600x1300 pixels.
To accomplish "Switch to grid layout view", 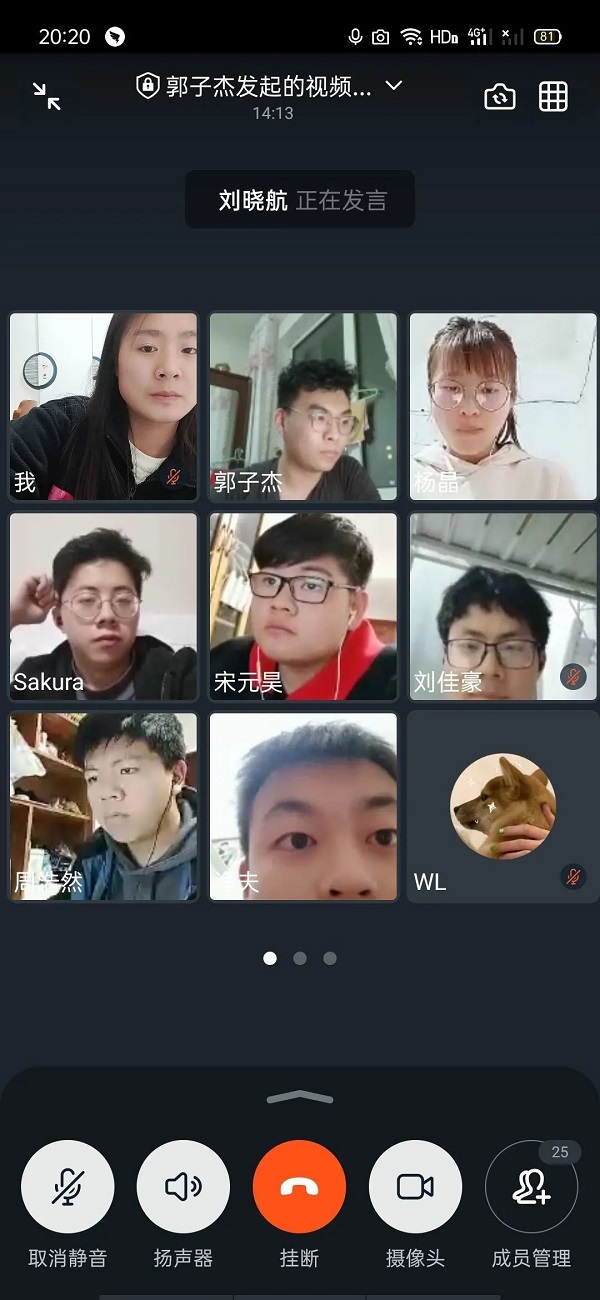I will click(553, 96).
